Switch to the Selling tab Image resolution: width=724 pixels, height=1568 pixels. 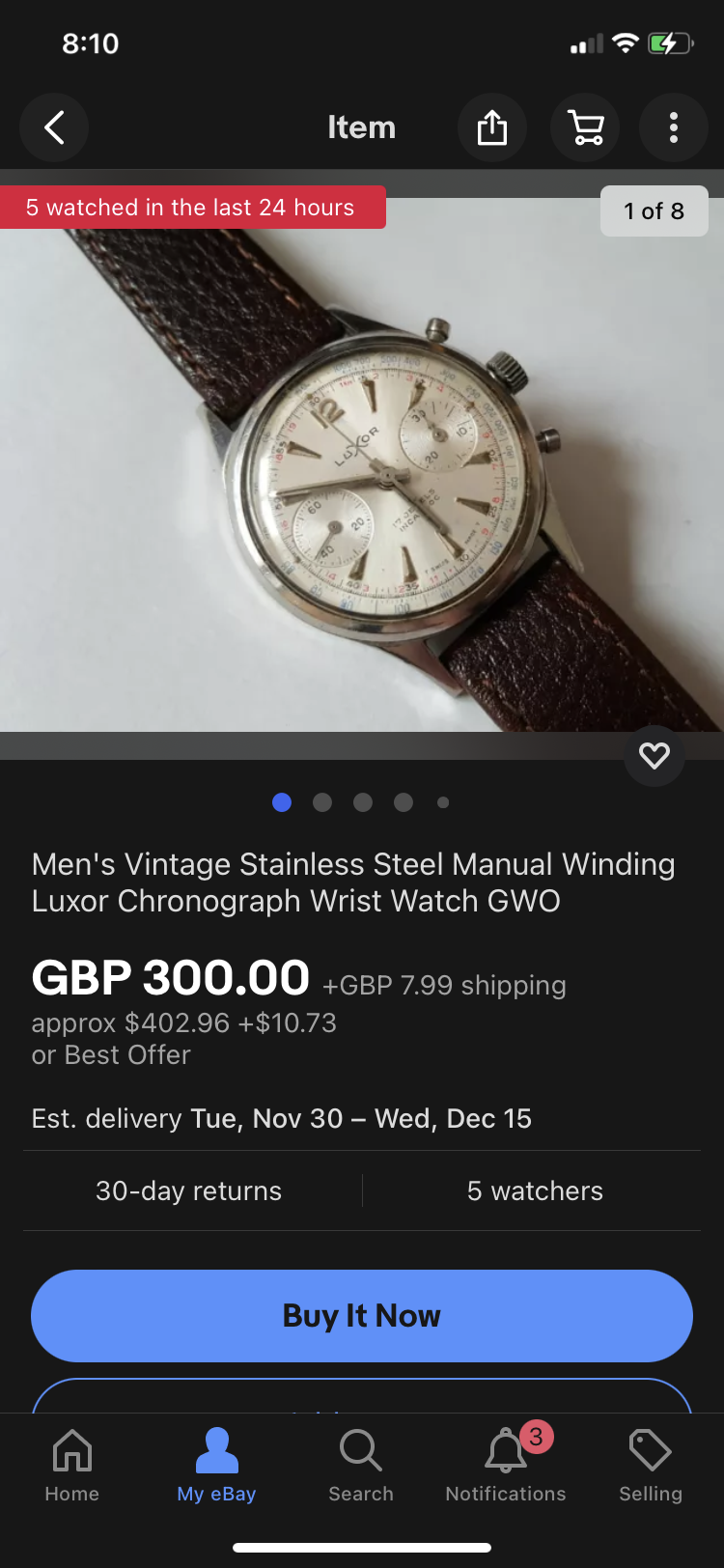651,1466
